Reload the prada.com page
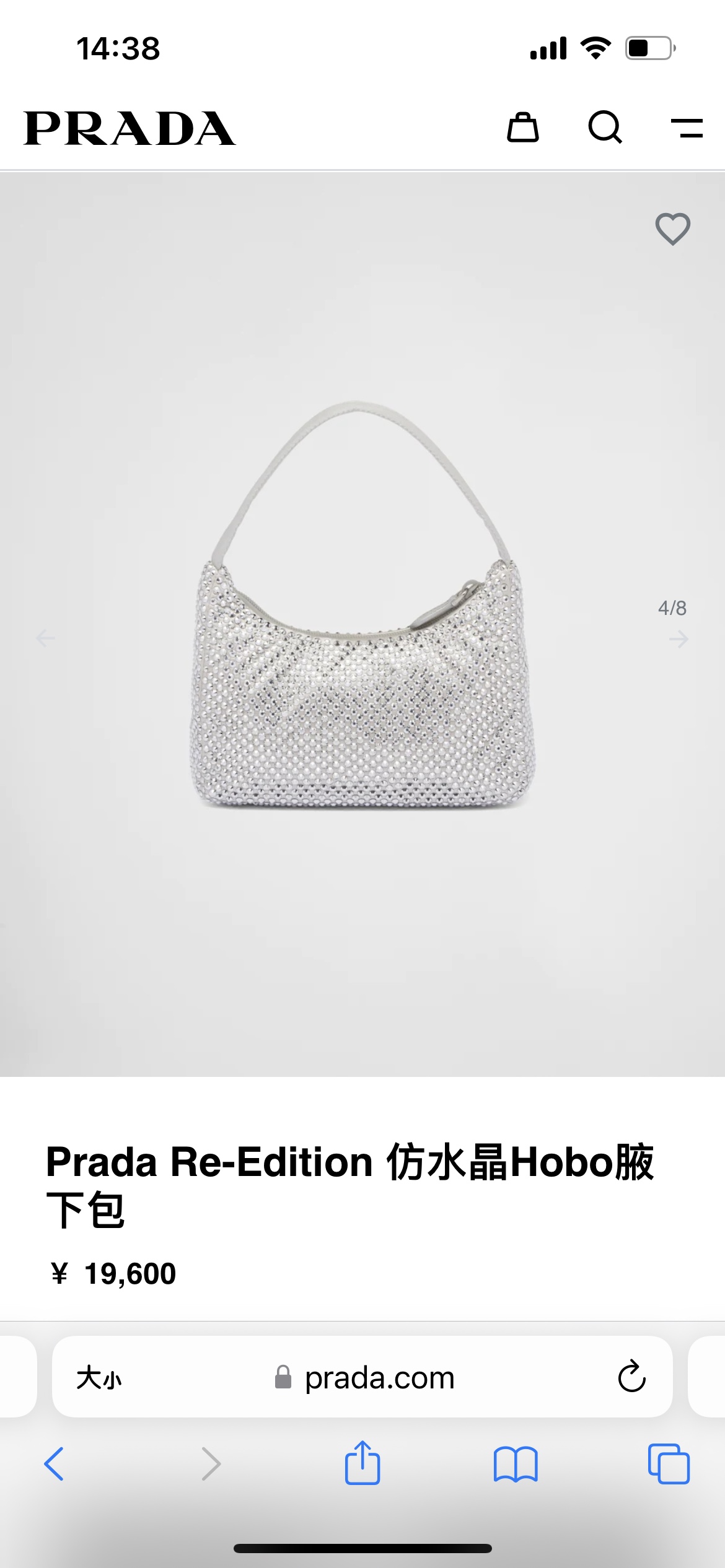Image resolution: width=725 pixels, height=1568 pixels. (631, 1377)
